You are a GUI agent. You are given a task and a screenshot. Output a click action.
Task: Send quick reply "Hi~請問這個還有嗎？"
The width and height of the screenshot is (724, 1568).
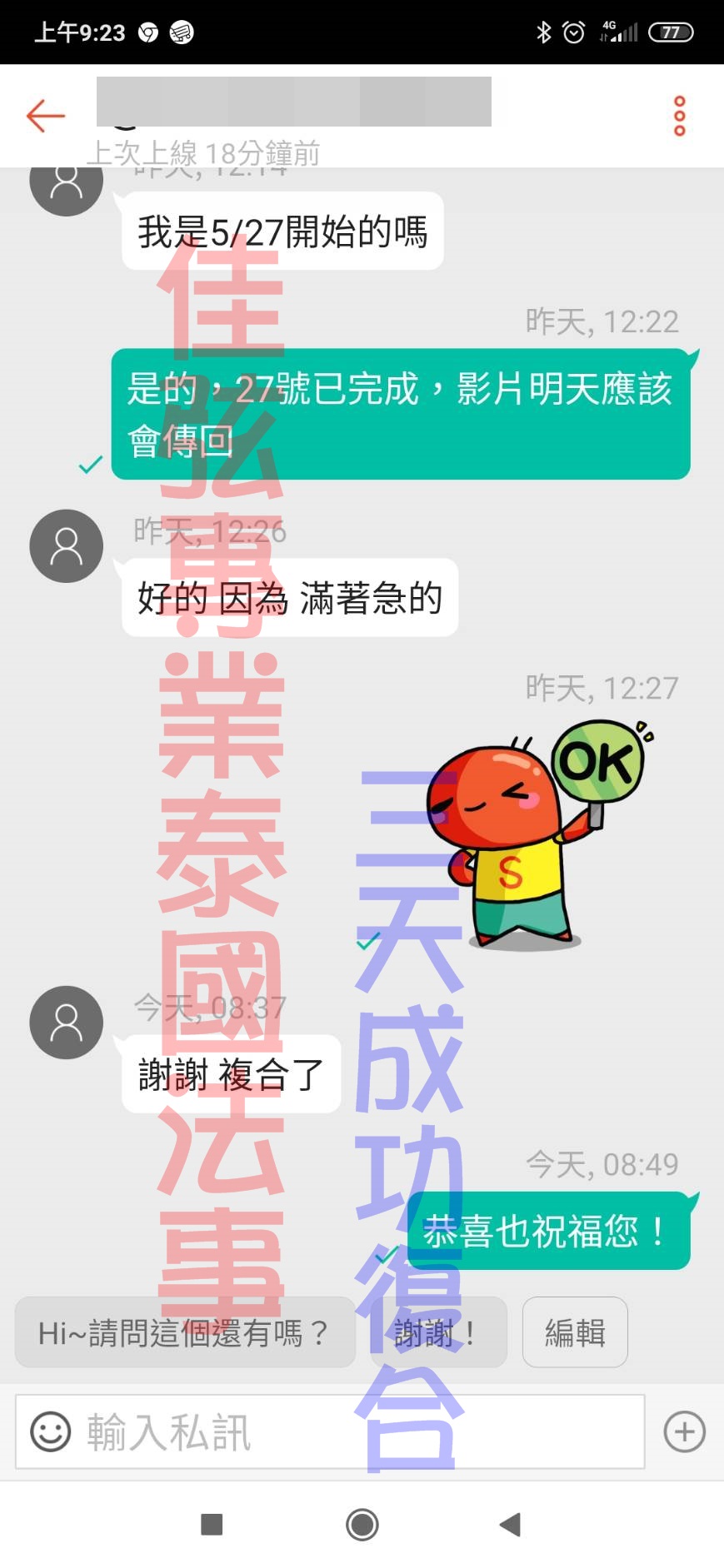pos(185,1332)
